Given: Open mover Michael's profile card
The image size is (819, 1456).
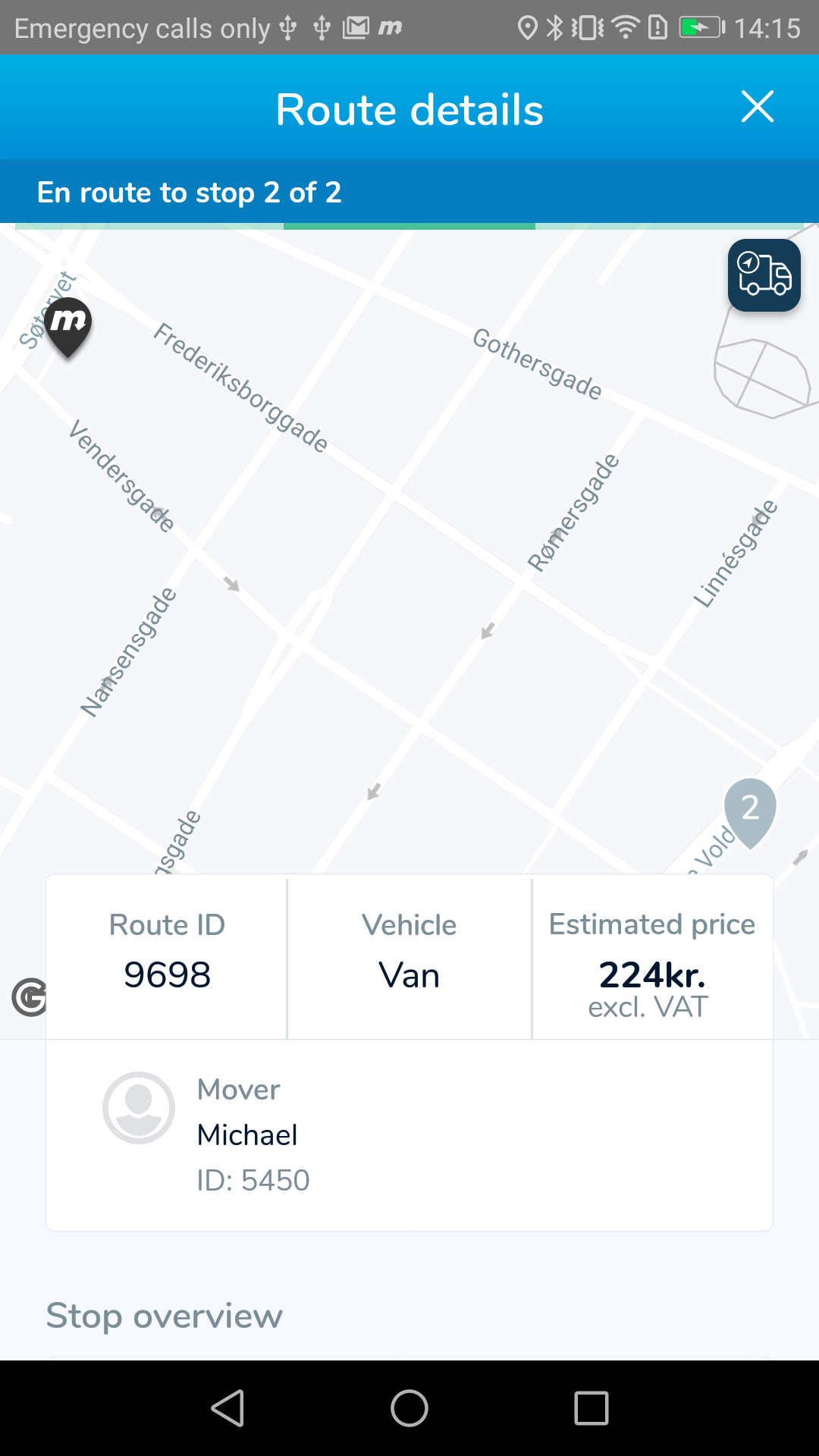Looking at the screenshot, I should tap(409, 1134).
